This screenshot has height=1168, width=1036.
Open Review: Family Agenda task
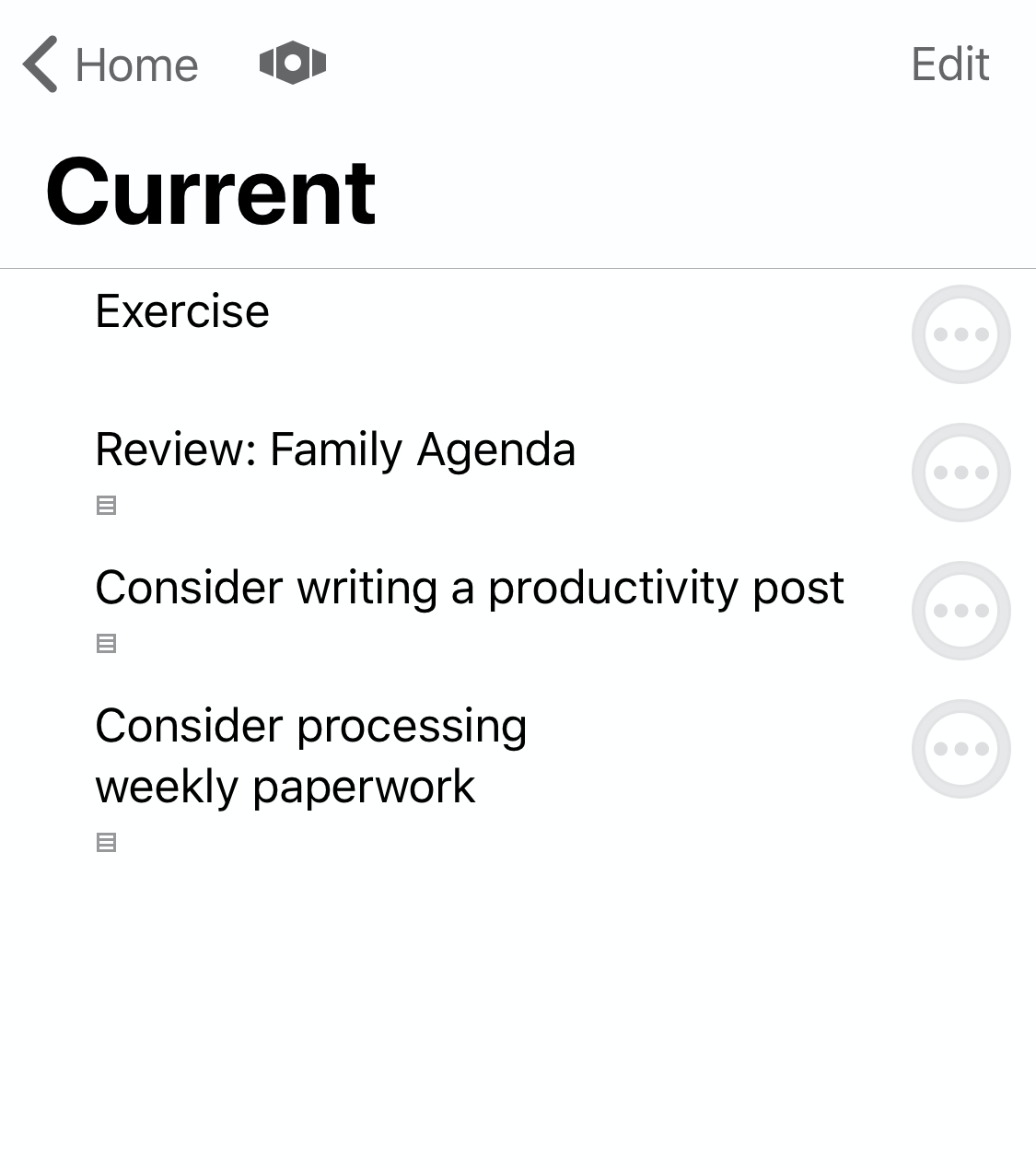tap(335, 450)
